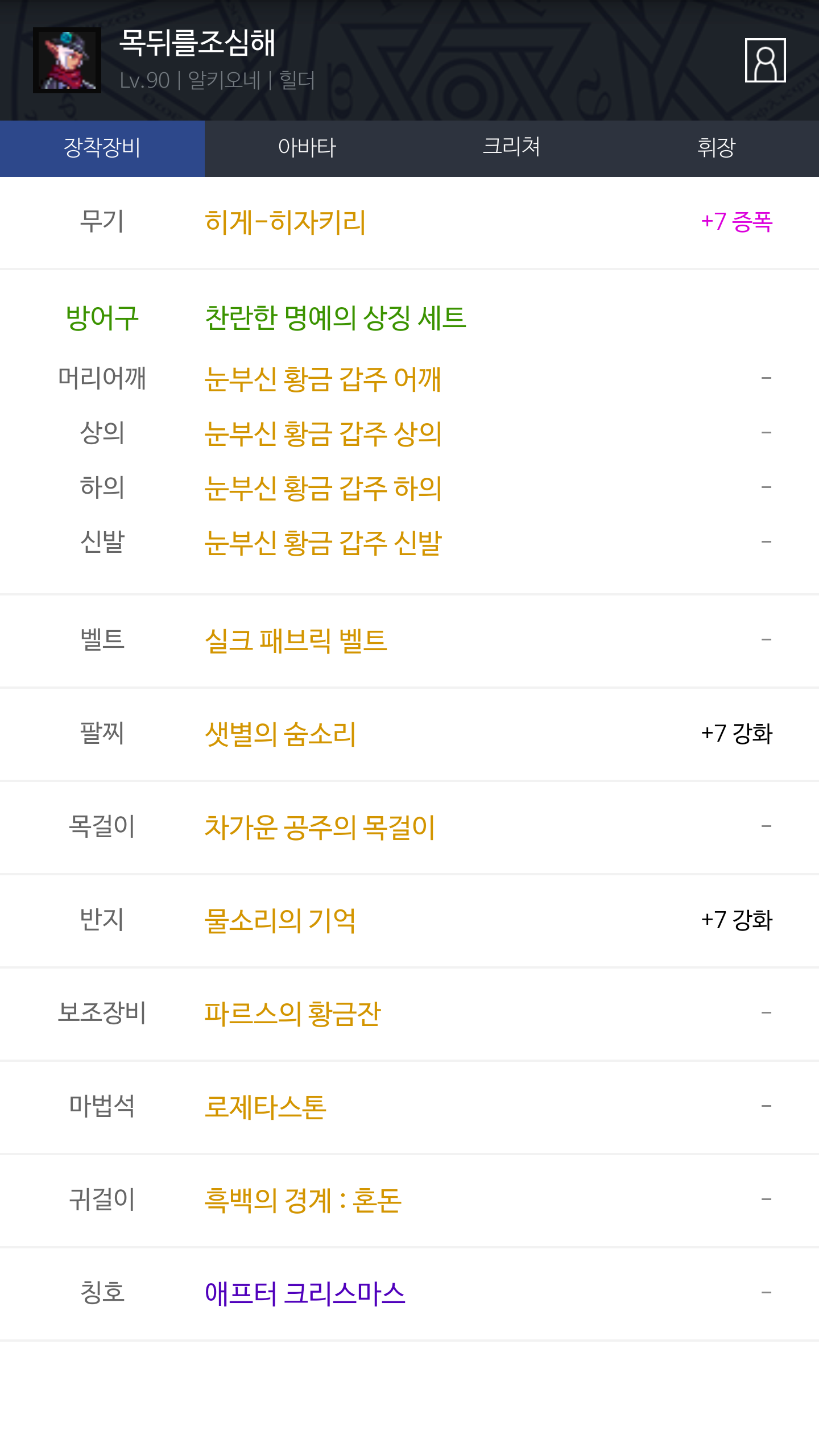819x1456 pixels.
Task: Open bracelet item 샛별의 숨소리
Action: point(280,734)
